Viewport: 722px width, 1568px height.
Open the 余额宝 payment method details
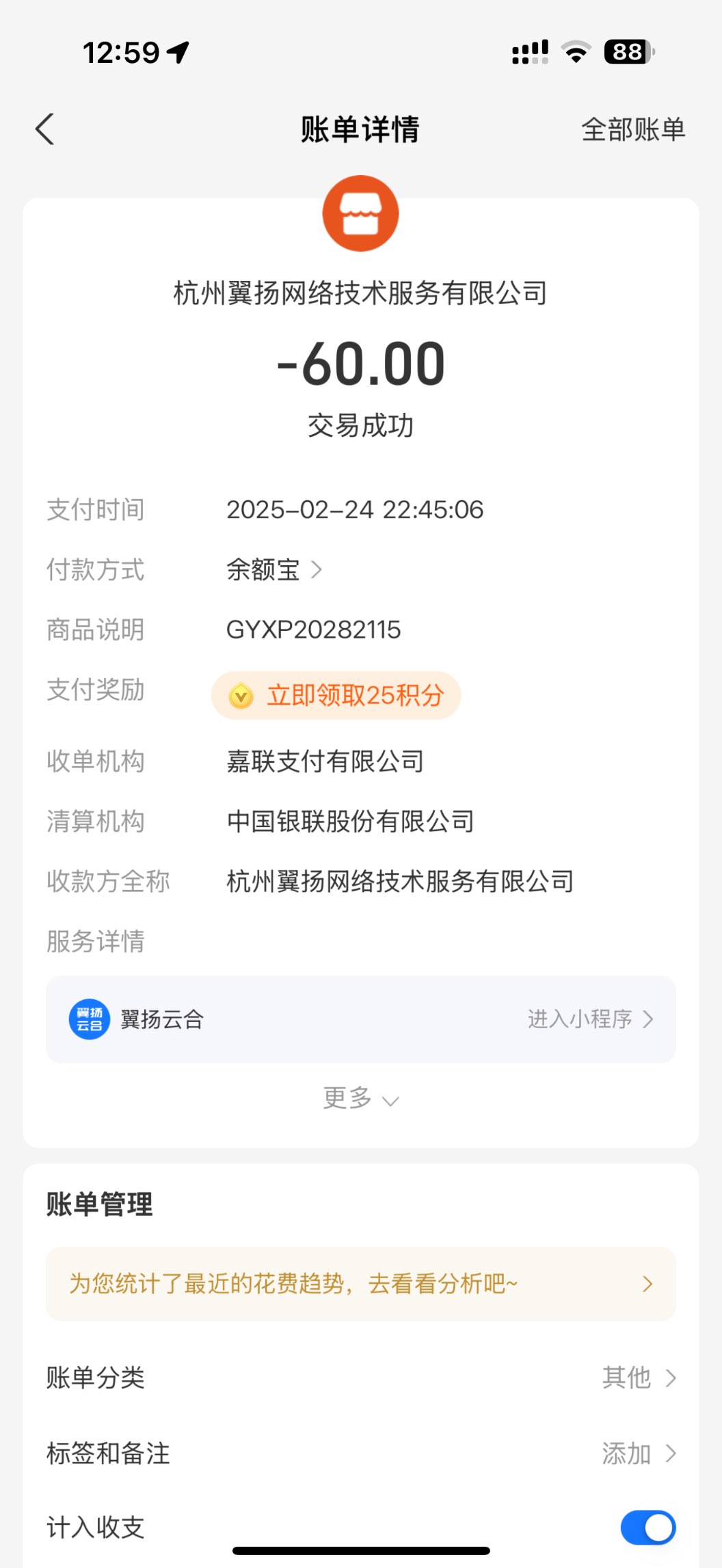(x=273, y=569)
